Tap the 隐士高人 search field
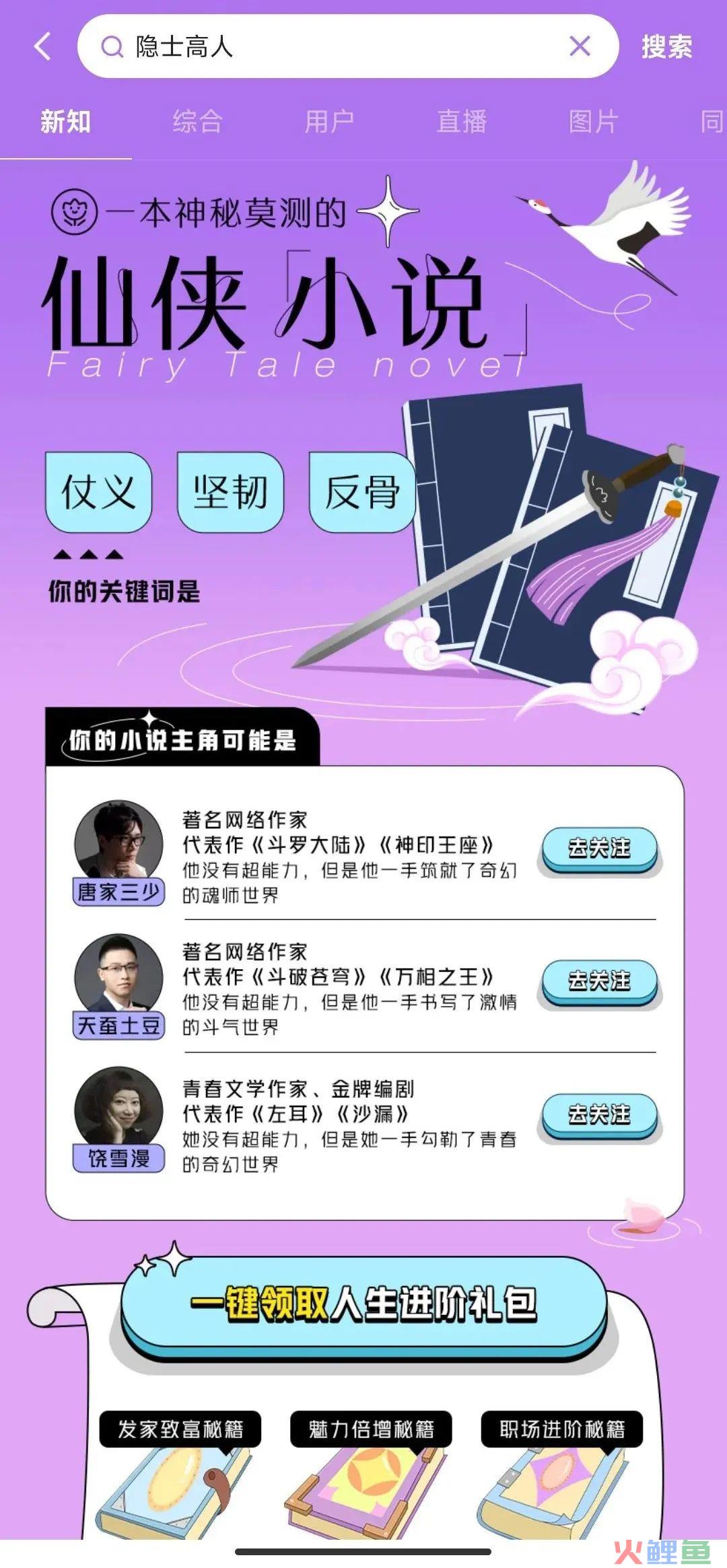Viewport: 727px width, 1568px height. pyautogui.click(x=337, y=46)
